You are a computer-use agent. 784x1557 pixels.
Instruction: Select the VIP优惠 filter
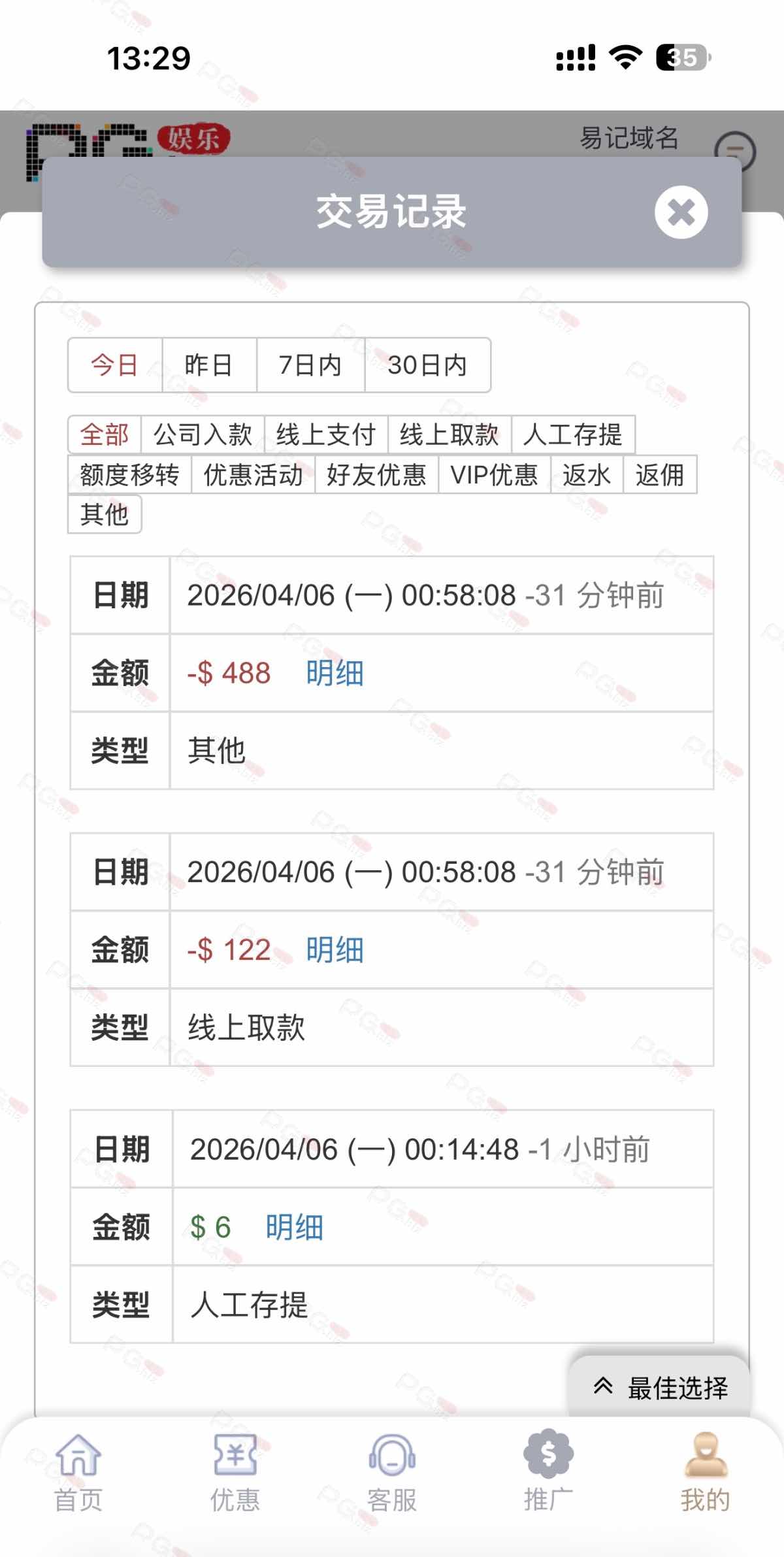coord(494,475)
